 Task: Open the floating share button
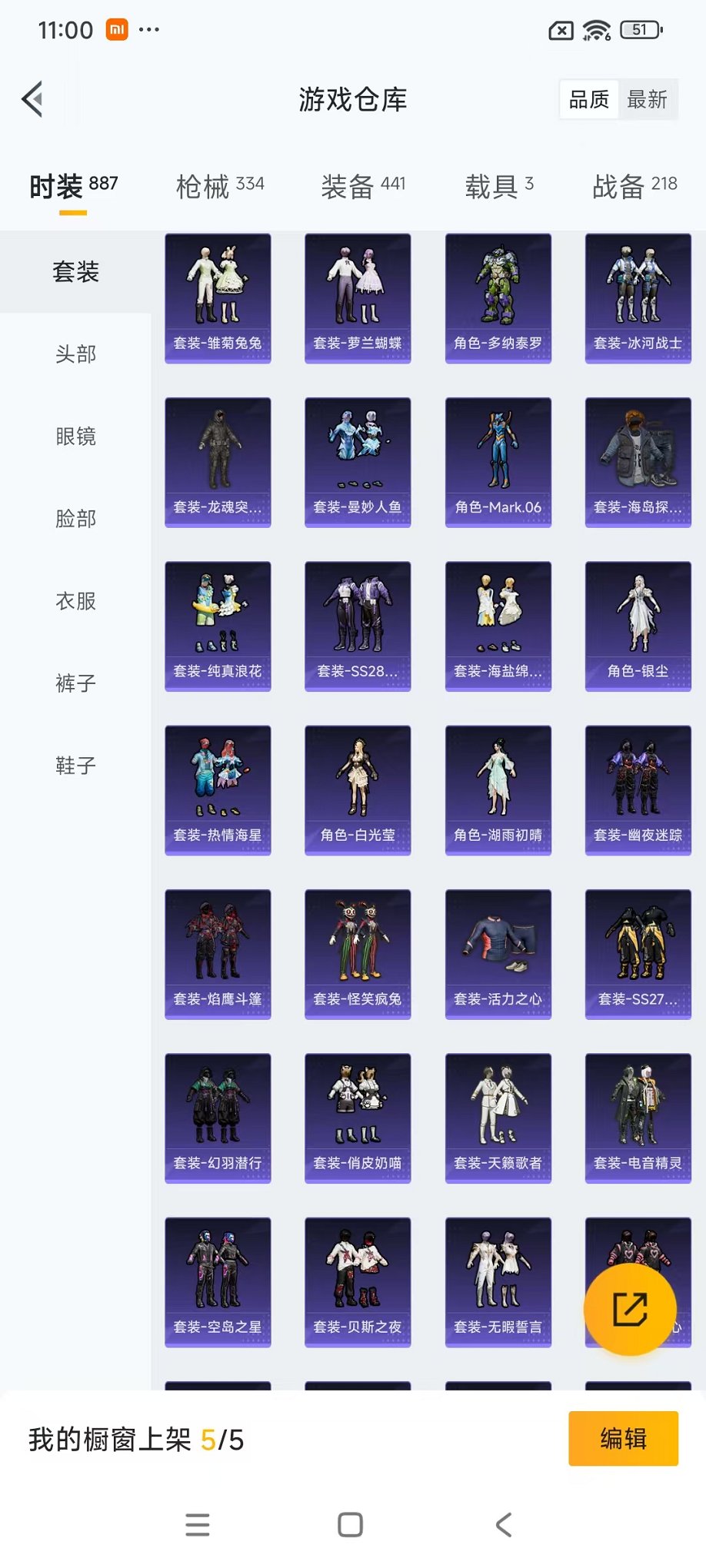(630, 1311)
